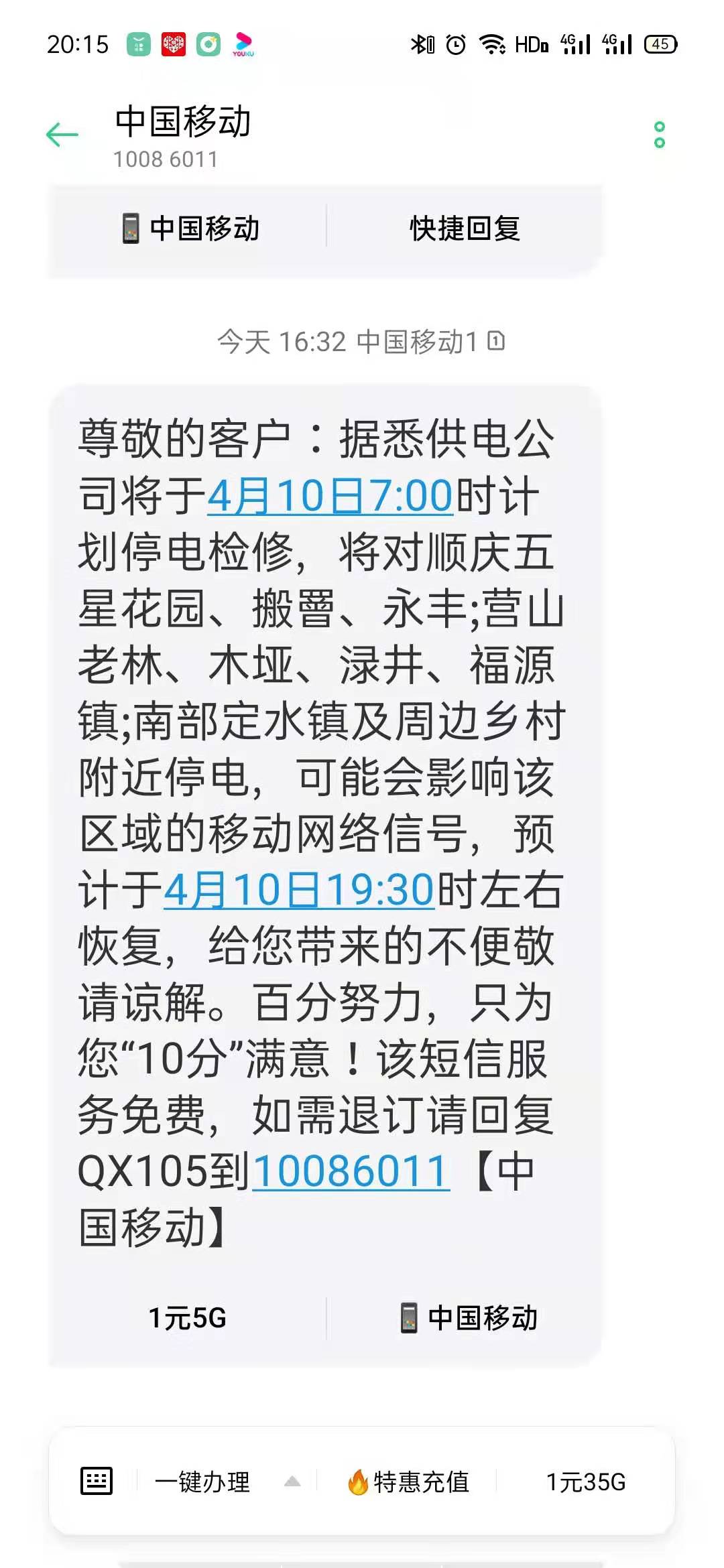Tap the 4月10日7:00 date link
Image resolution: width=724 pixels, height=1568 pixels.
point(330,497)
